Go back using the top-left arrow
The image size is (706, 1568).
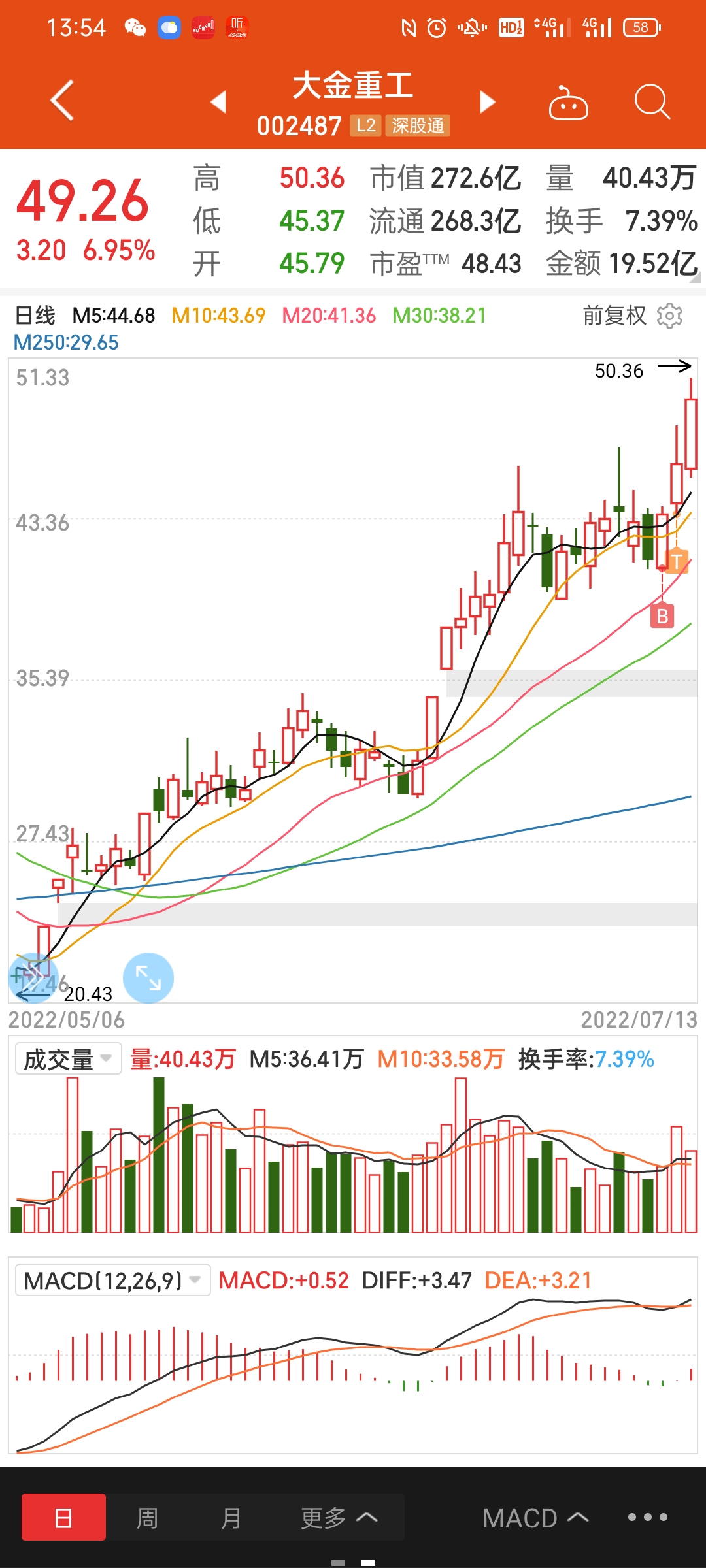point(62,101)
